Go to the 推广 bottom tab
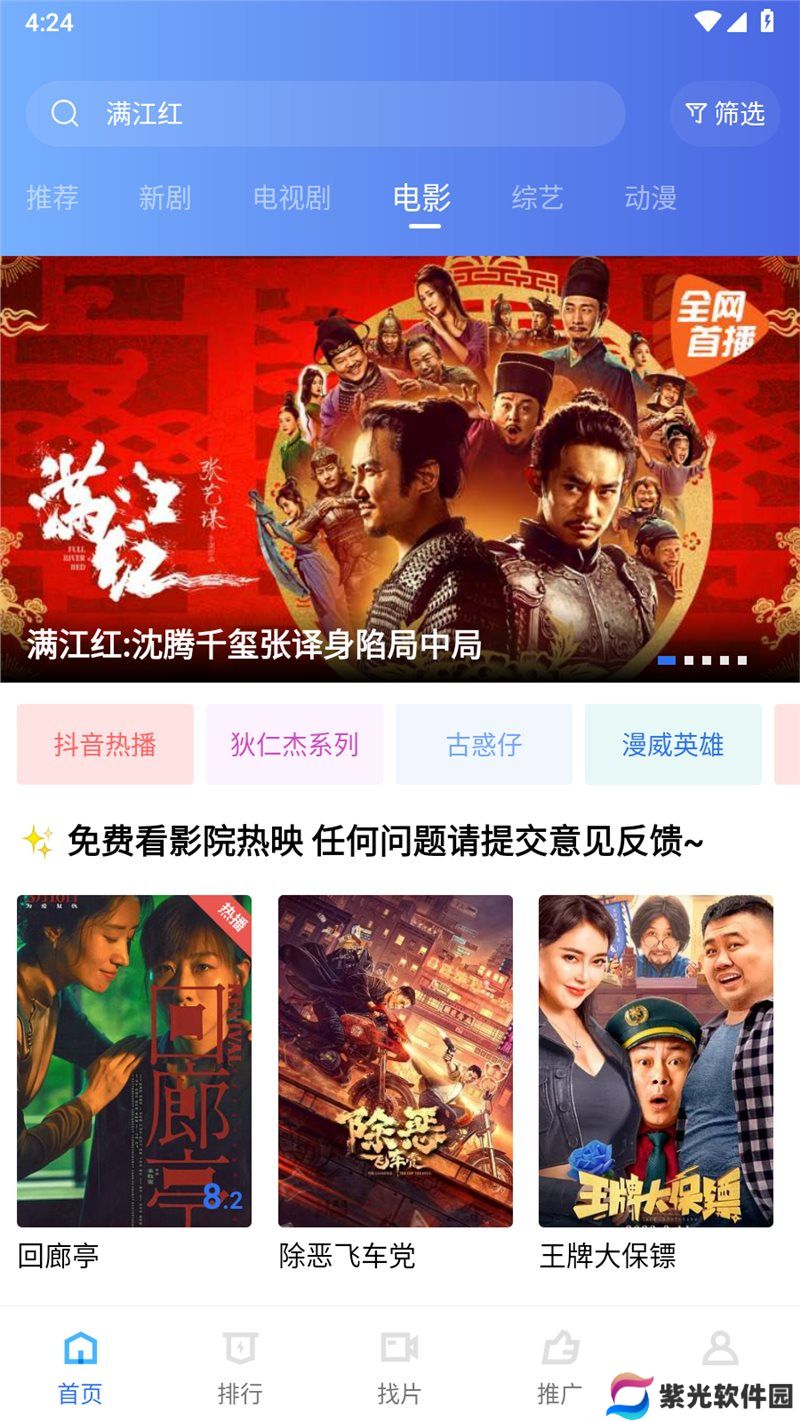Viewport: 800px width, 1422px height. (560, 1365)
